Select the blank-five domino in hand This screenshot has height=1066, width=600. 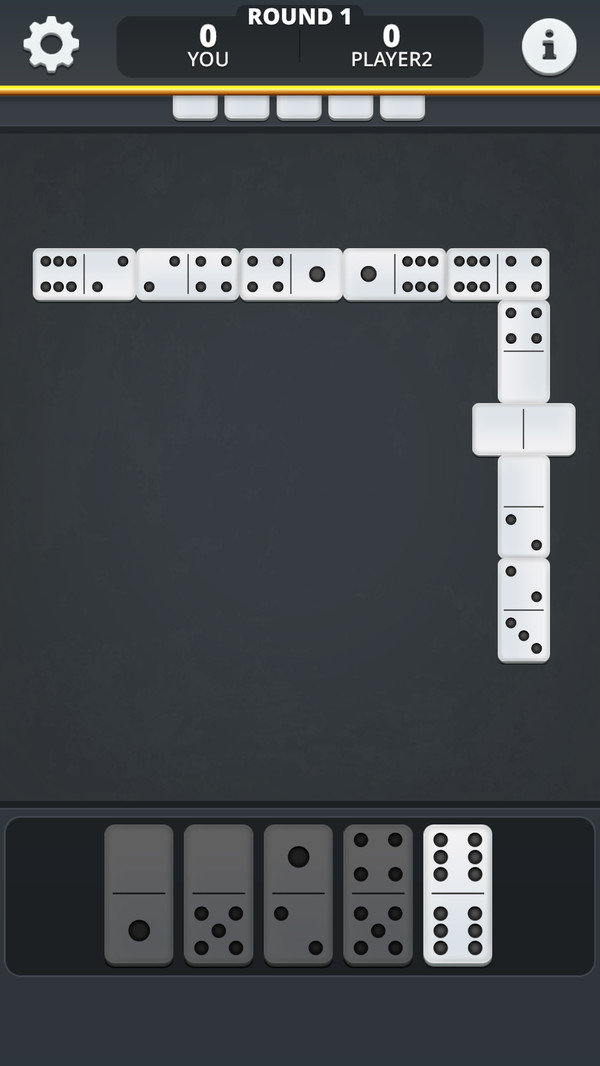pyautogui.click(x=218, y=895)
